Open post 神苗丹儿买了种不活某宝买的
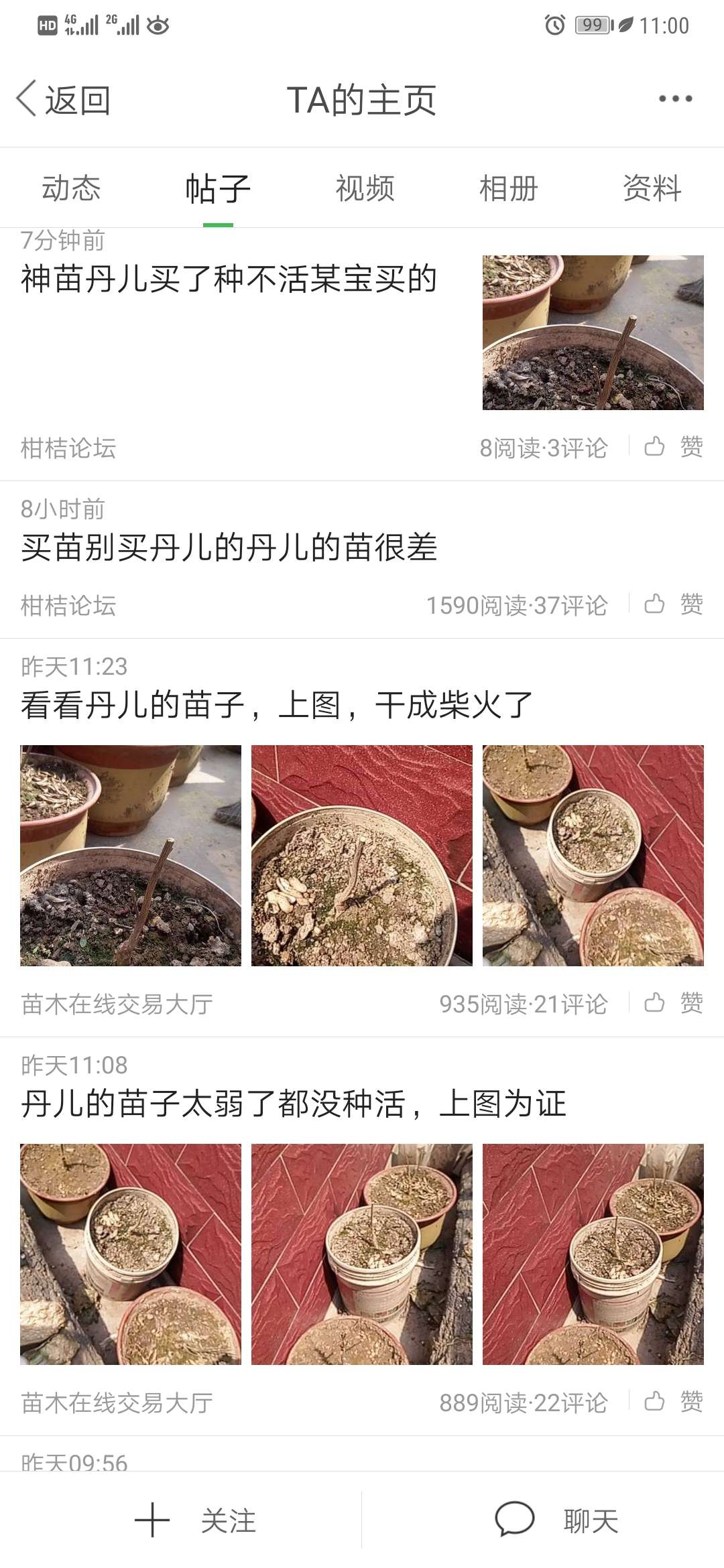724x1568 pixels. tap(229, 279)
